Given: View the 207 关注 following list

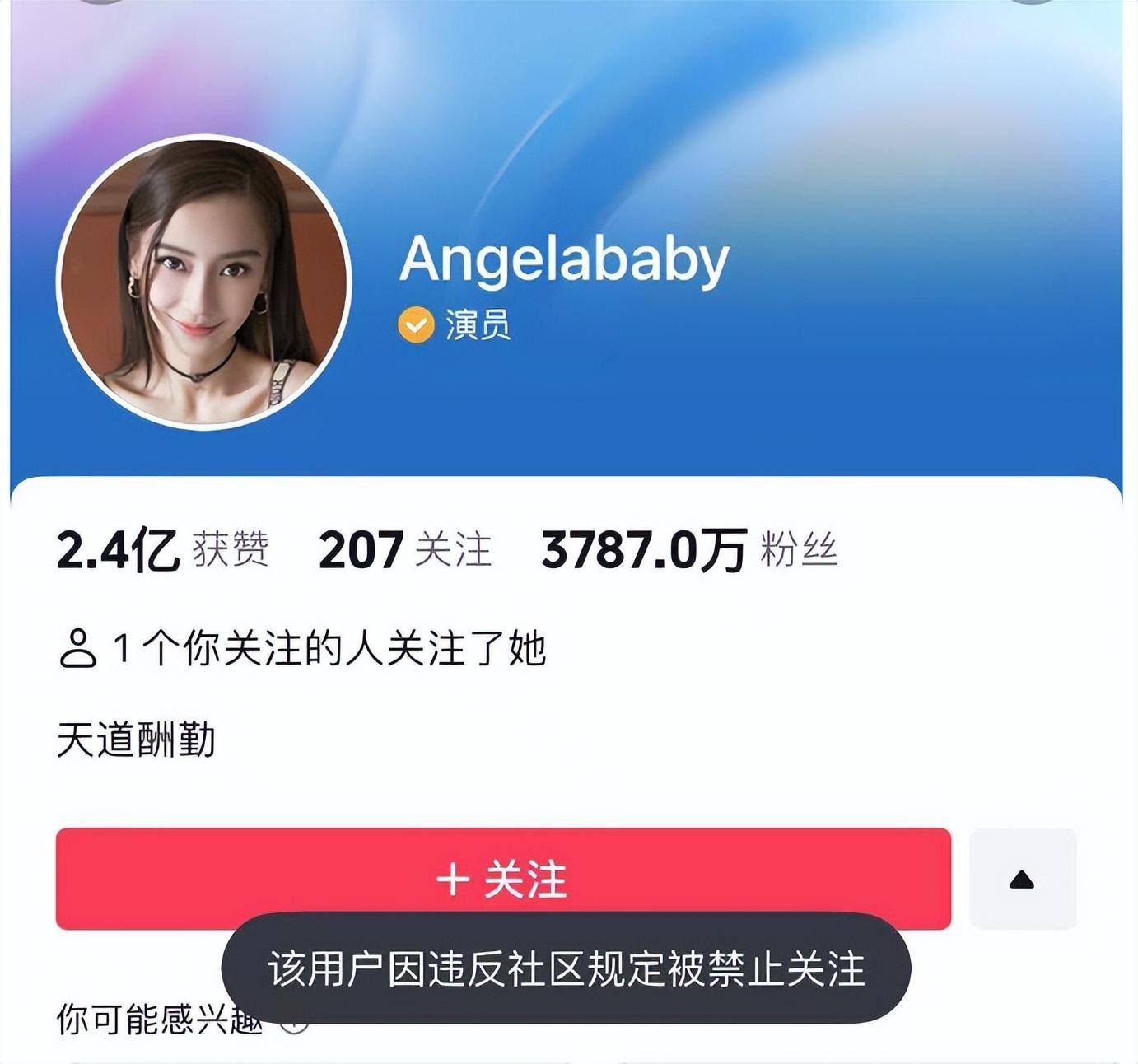Looking at the screenshot, I should (x=405, y=549).
